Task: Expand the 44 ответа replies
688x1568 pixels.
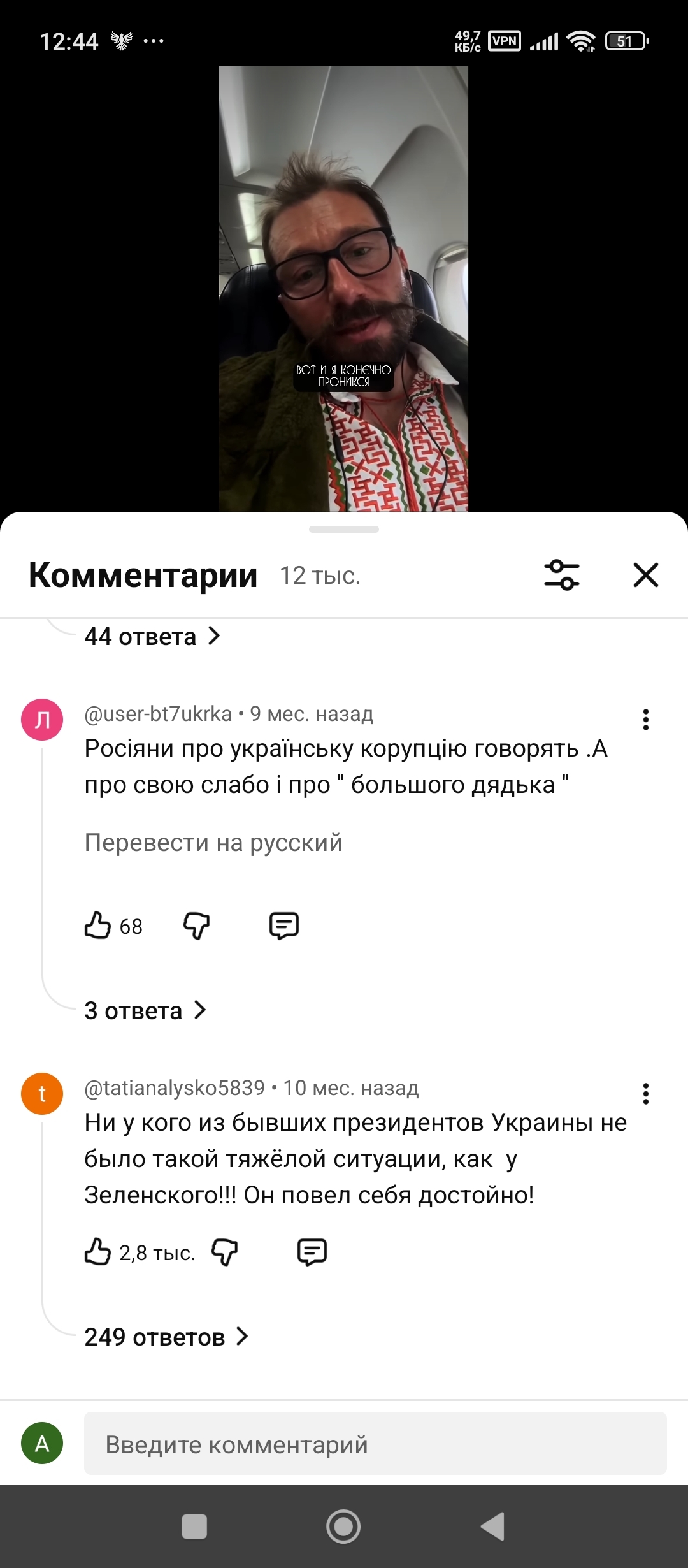Action: (152, 636)
